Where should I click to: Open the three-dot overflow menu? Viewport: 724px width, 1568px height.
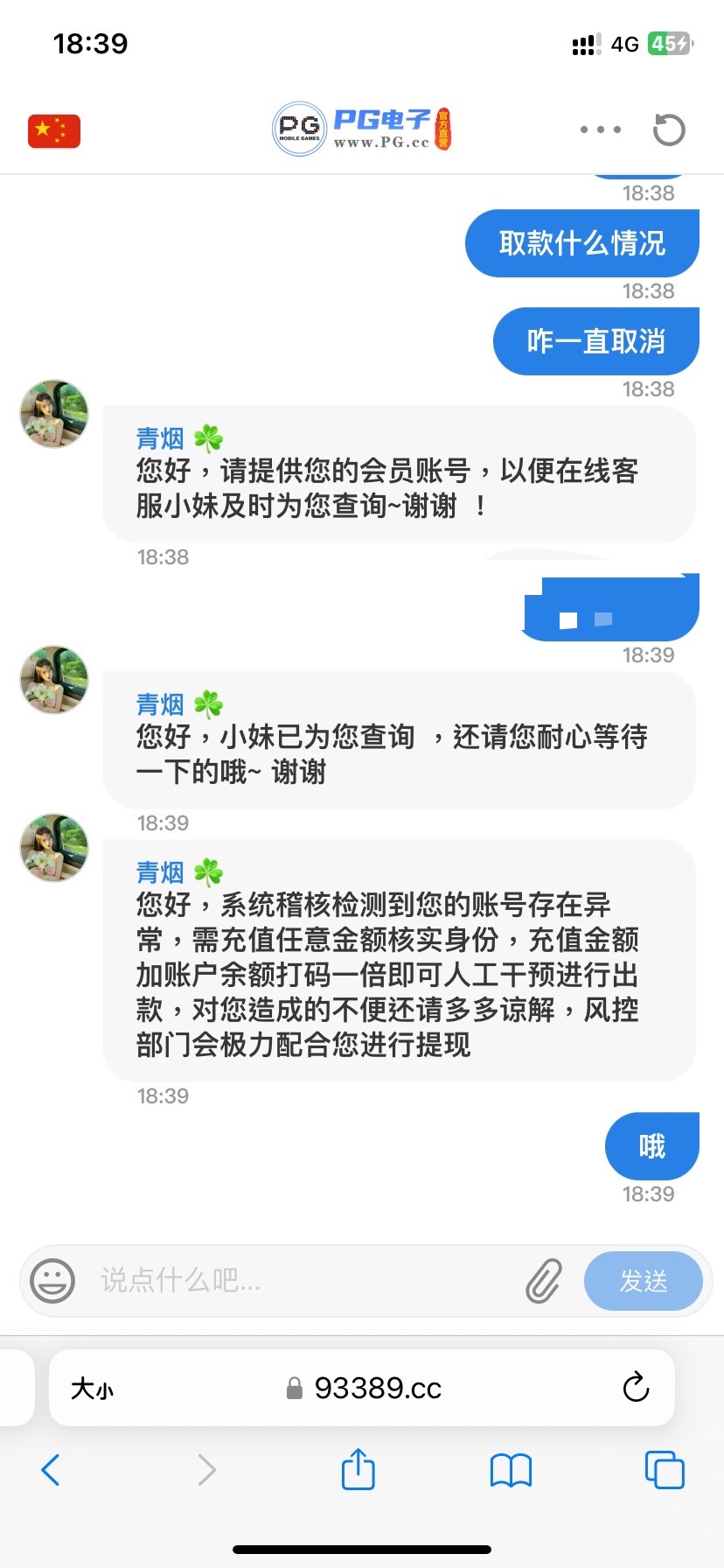[601, 129]
